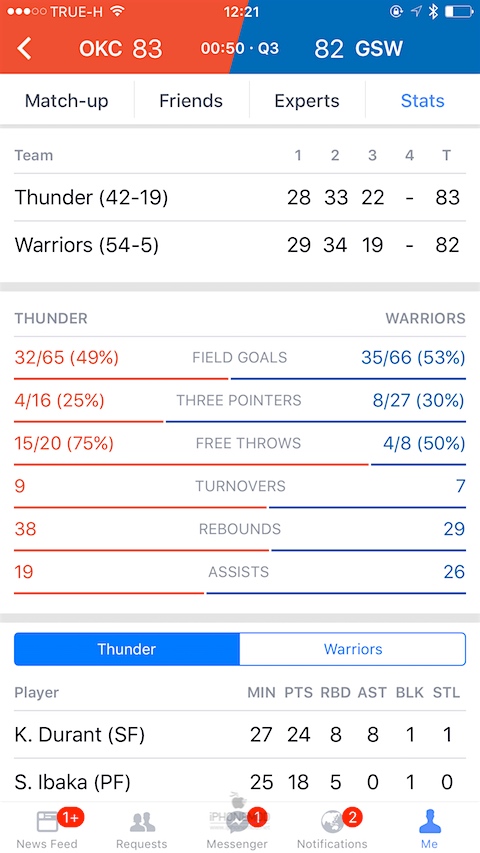Go back using the header arrow
Viewport: 480px width, 853px height.
click(24, 49)
